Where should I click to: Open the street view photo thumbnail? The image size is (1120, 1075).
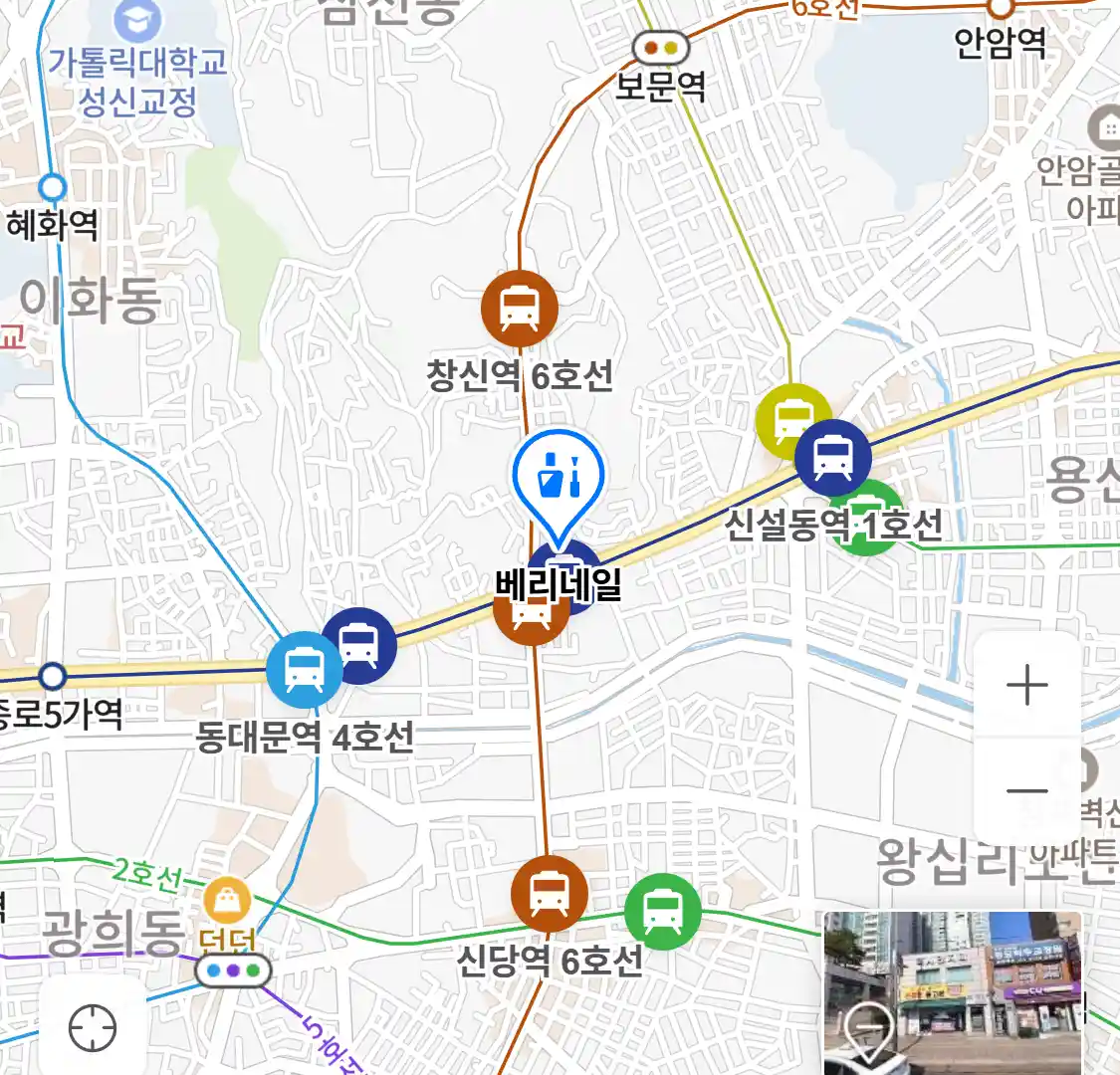point(952,991)
